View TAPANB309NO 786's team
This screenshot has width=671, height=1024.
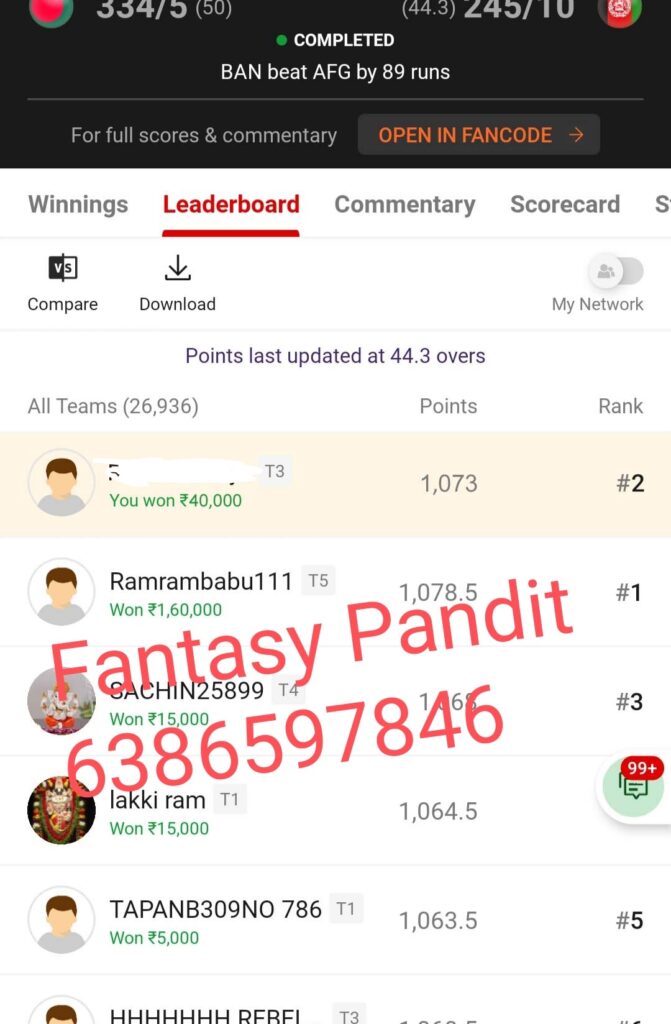coord(335,920)
